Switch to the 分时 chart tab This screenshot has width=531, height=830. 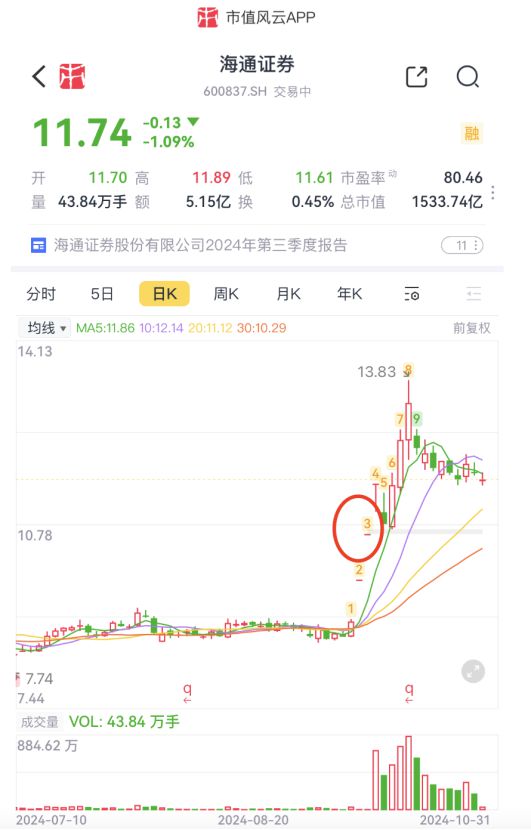tap(41, 294)
